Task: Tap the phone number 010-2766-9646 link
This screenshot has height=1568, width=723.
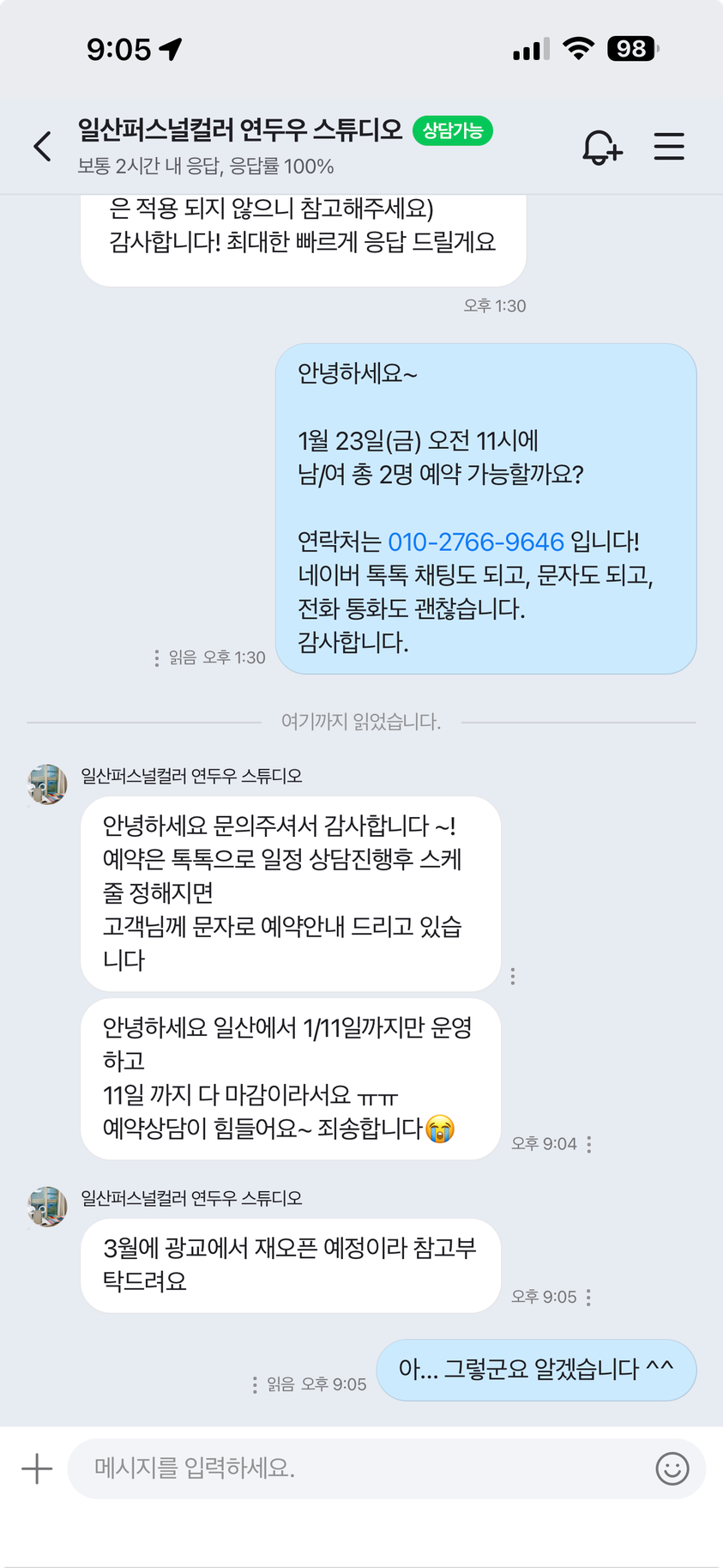Action: click(476, 542)
